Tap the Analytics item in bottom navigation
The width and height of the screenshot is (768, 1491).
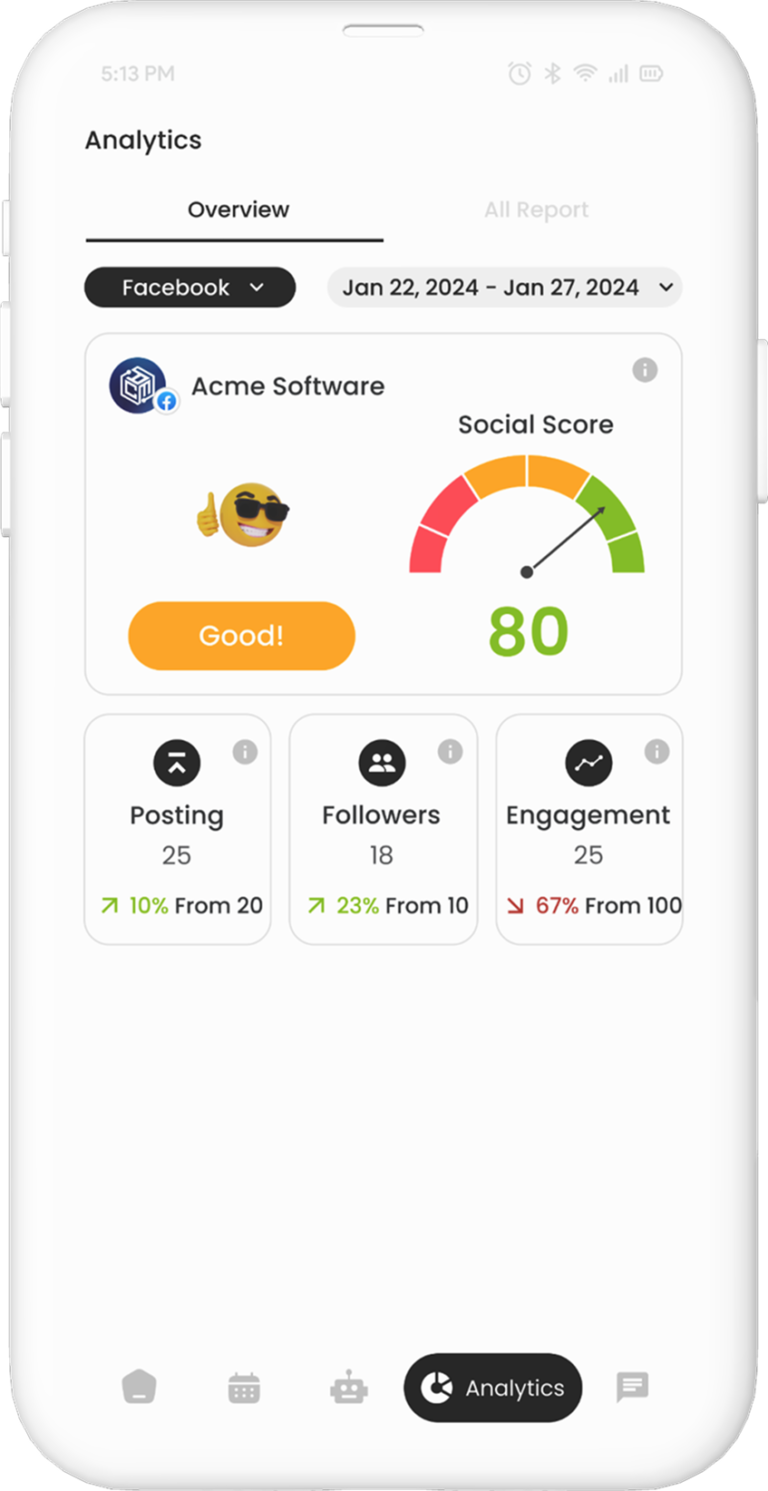tap(492, 1387)
